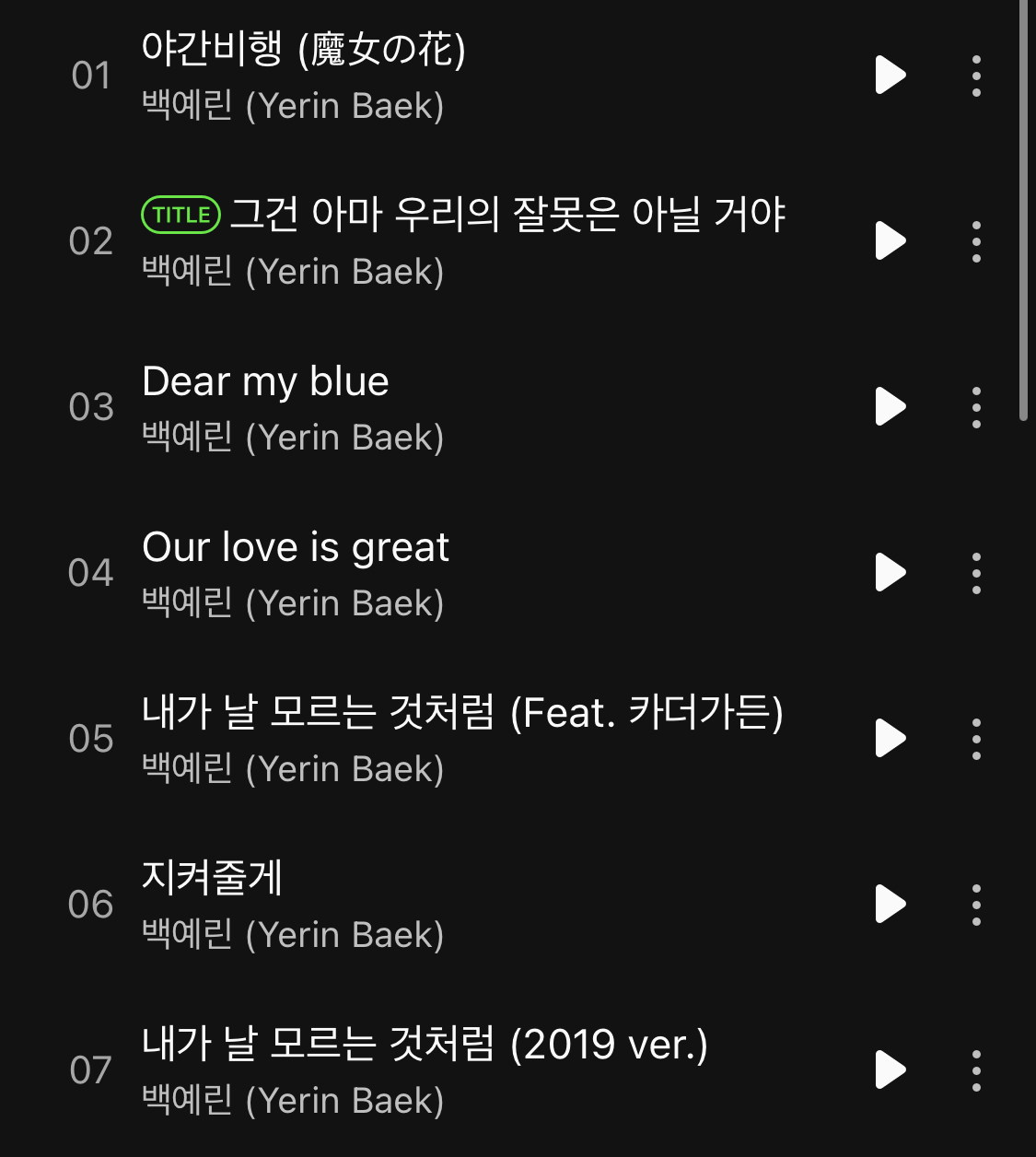Play Dear my blue

[890, 407]
